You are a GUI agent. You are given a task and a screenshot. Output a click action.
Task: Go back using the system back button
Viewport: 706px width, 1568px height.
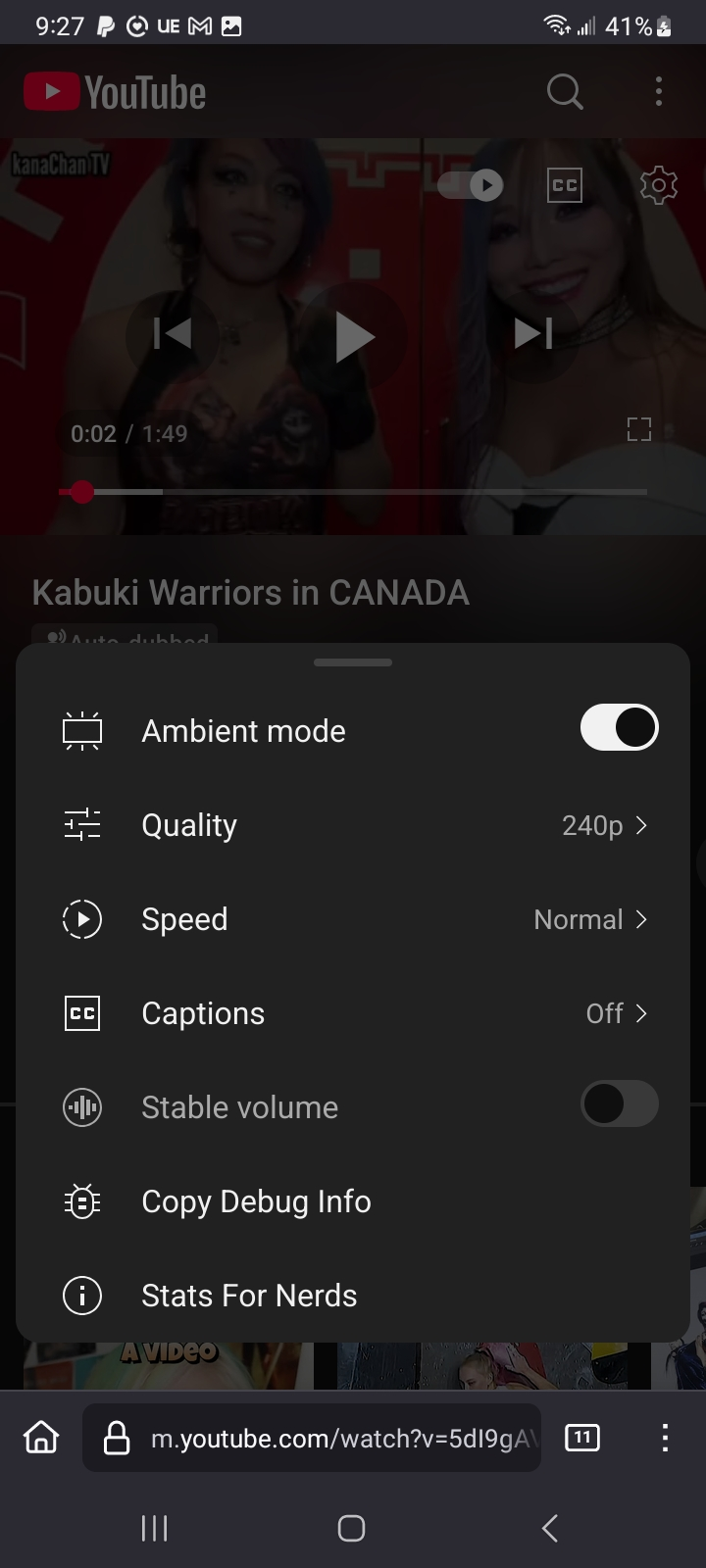(x=550, y=1528)
